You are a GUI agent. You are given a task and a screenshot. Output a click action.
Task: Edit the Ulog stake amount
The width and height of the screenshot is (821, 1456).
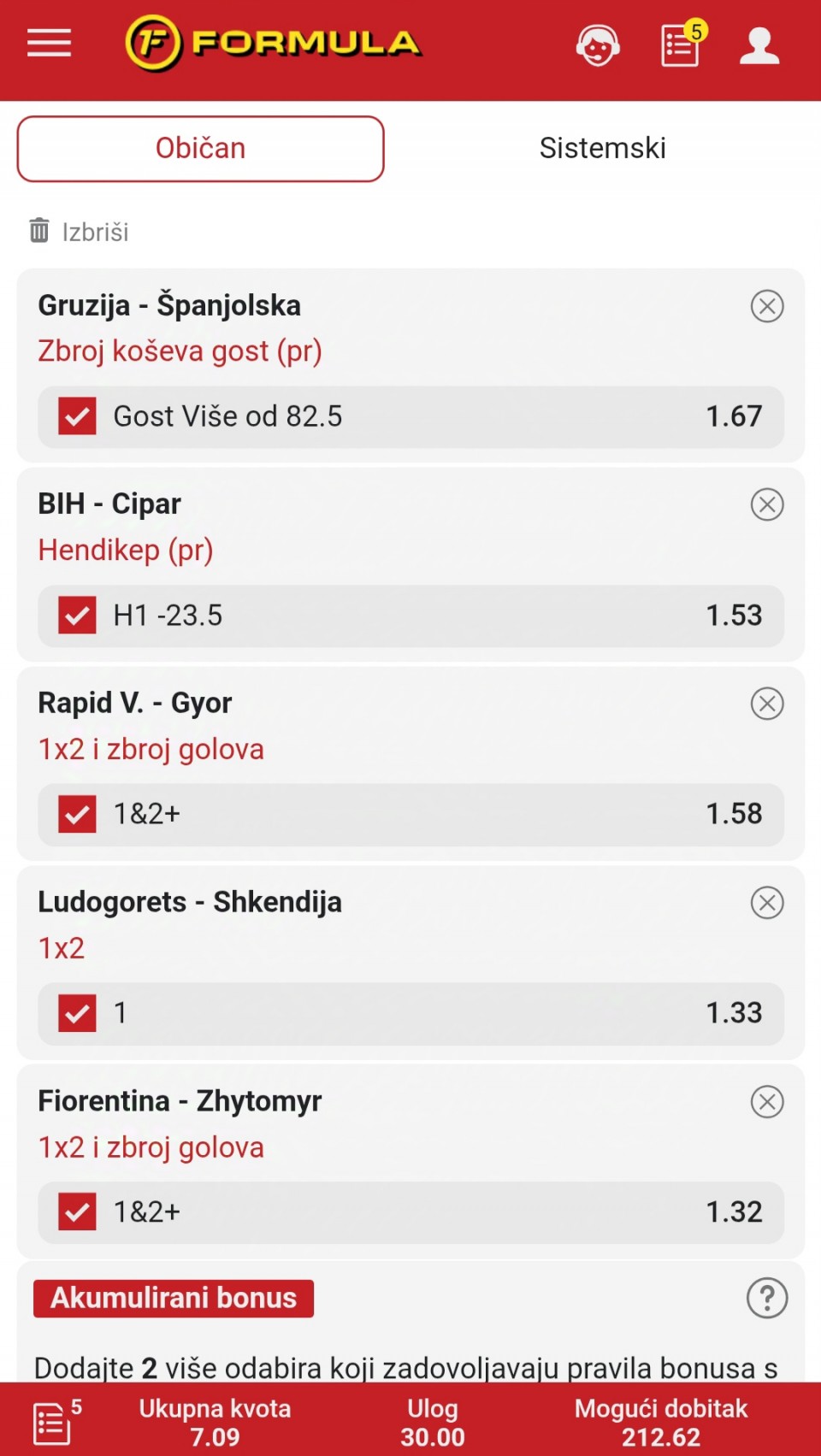click(433, 1422)
